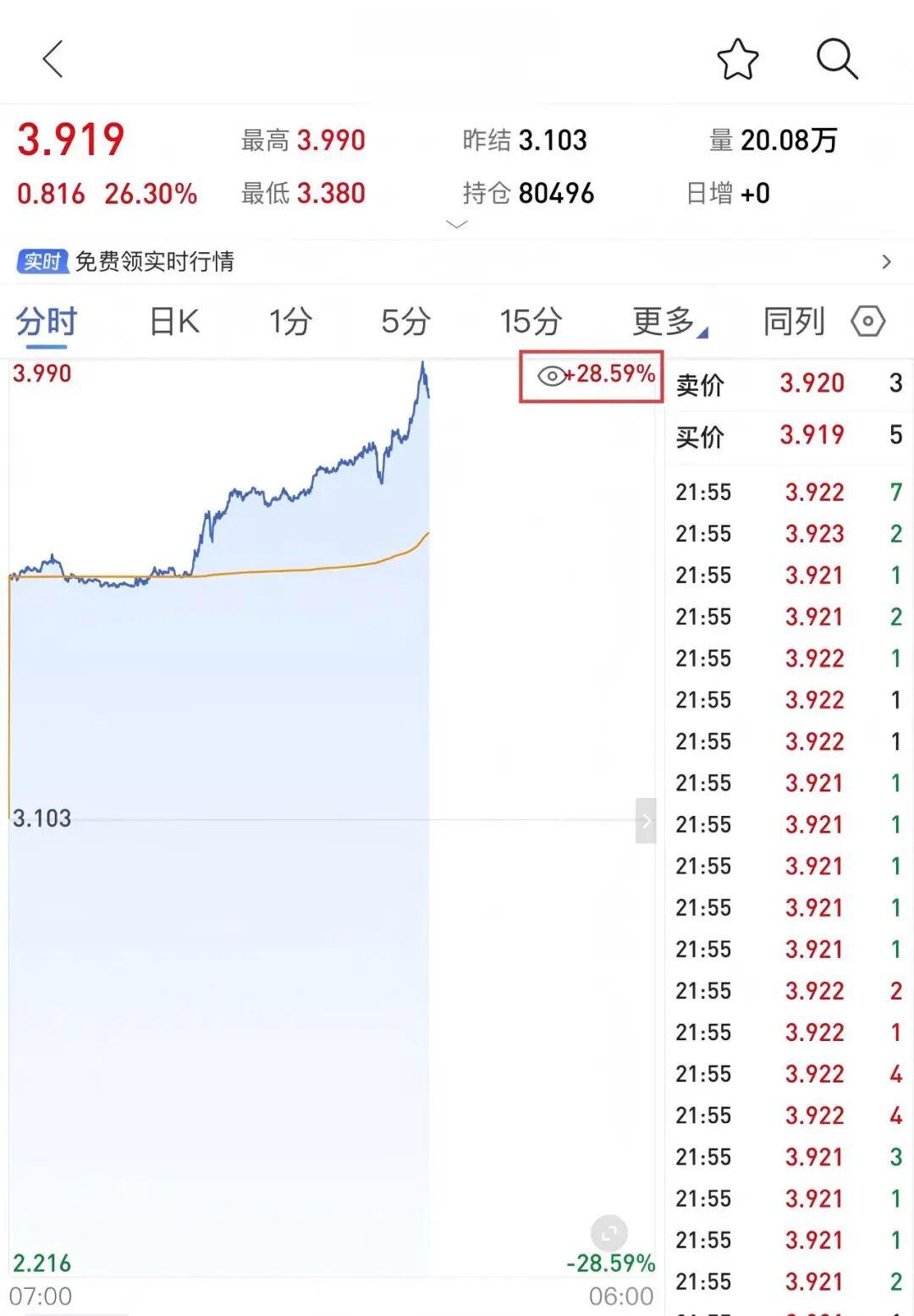Switch to the 分时 chart tab
Viewport: 914px width, 1316px height.
(47, 322)
